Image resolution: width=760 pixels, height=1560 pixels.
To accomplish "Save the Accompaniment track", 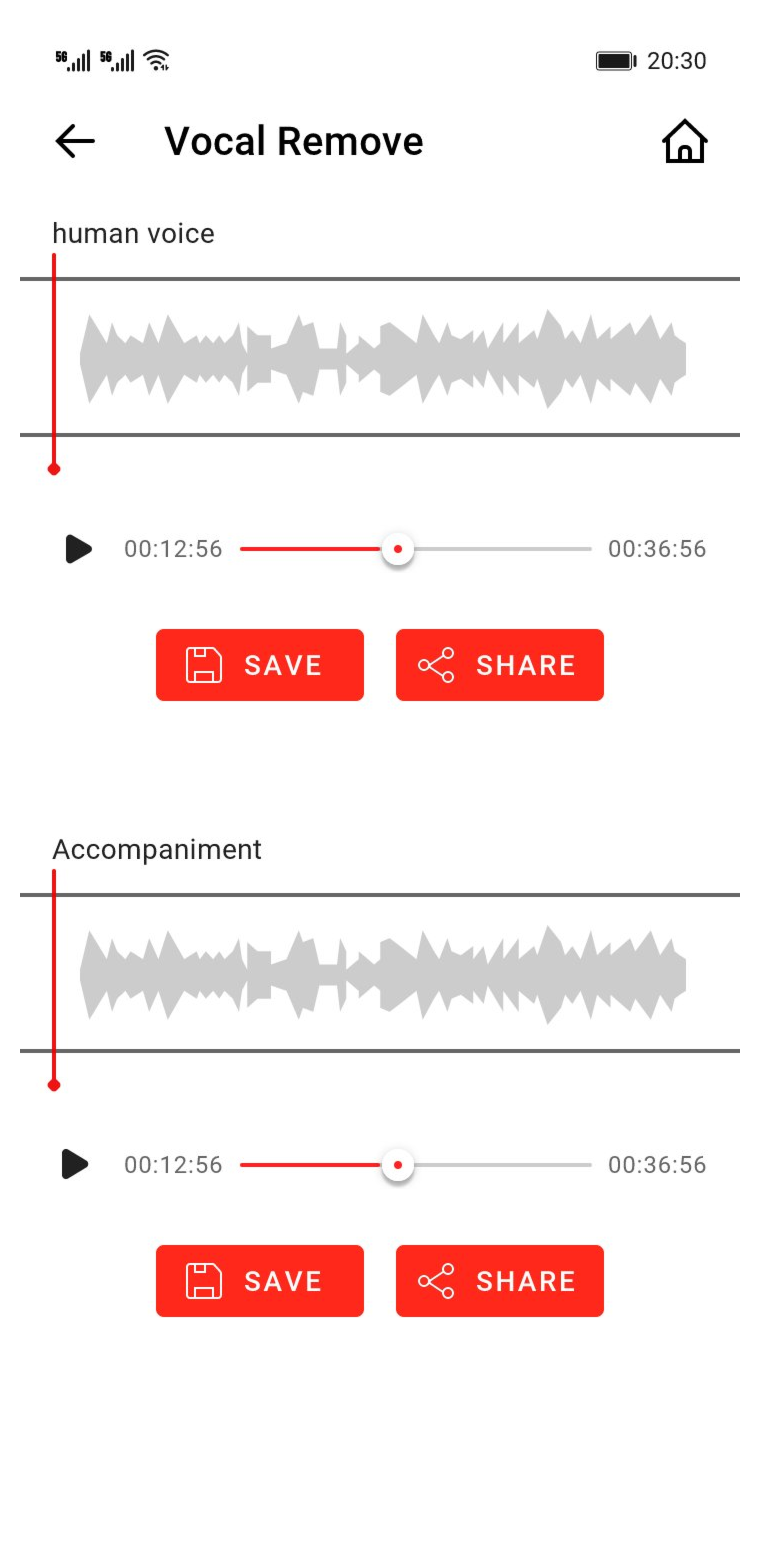I will (260, 1281).
